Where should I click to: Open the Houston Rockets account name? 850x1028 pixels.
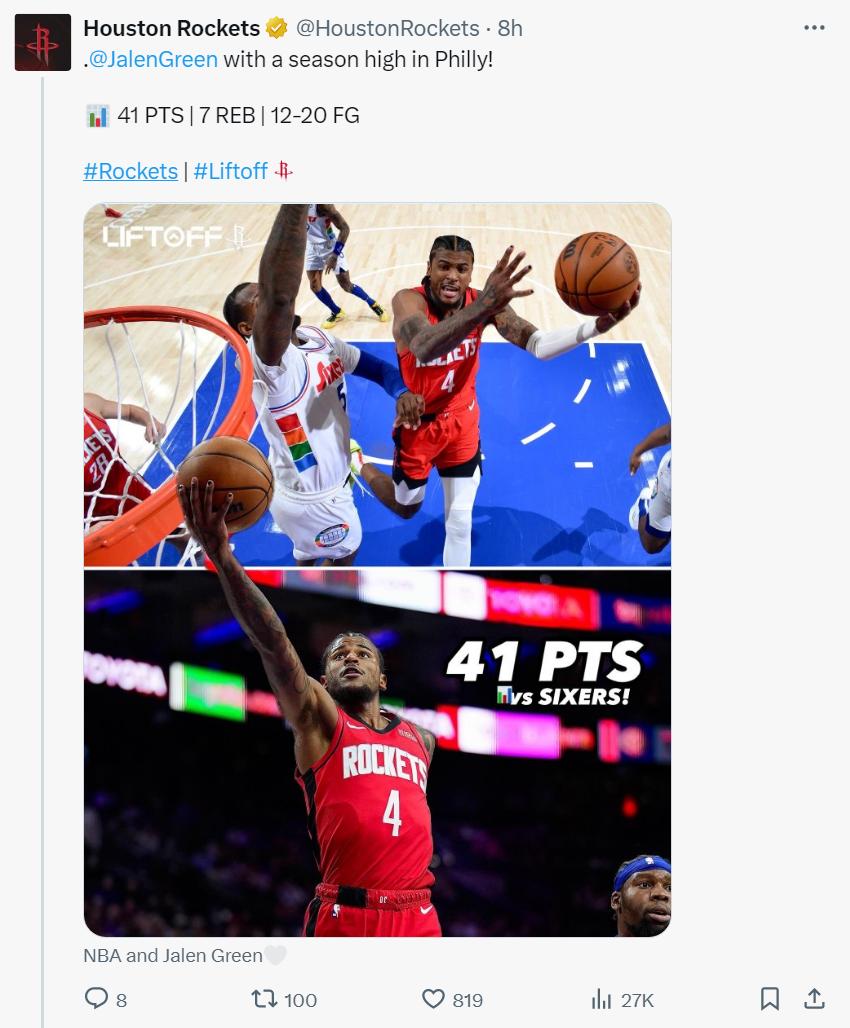point(171,28)
